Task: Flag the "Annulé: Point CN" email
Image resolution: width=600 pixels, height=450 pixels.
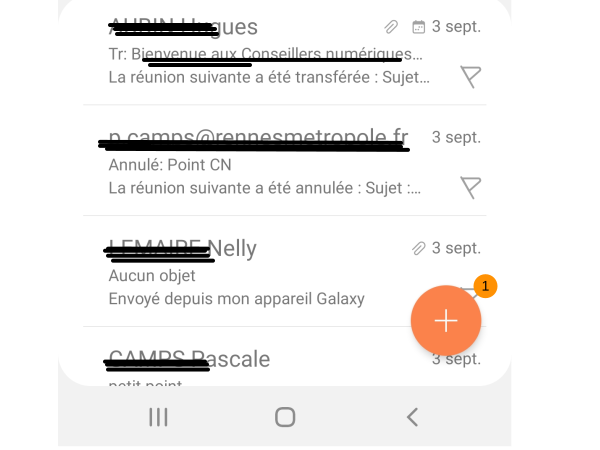Action: [470, 187]
